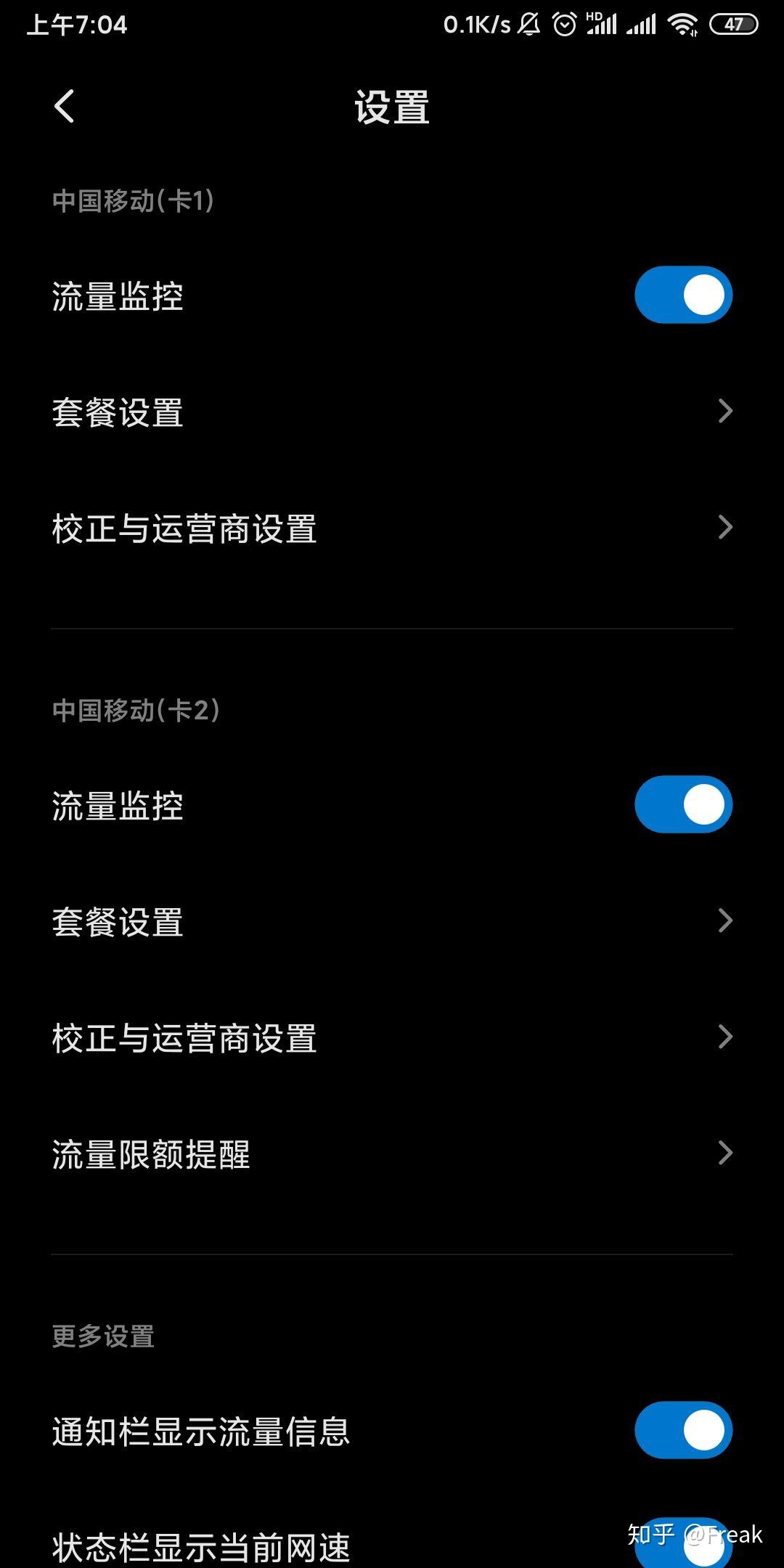
Task: Open 校正与运营商设置 for 卡2
Action: (392, 1038)
